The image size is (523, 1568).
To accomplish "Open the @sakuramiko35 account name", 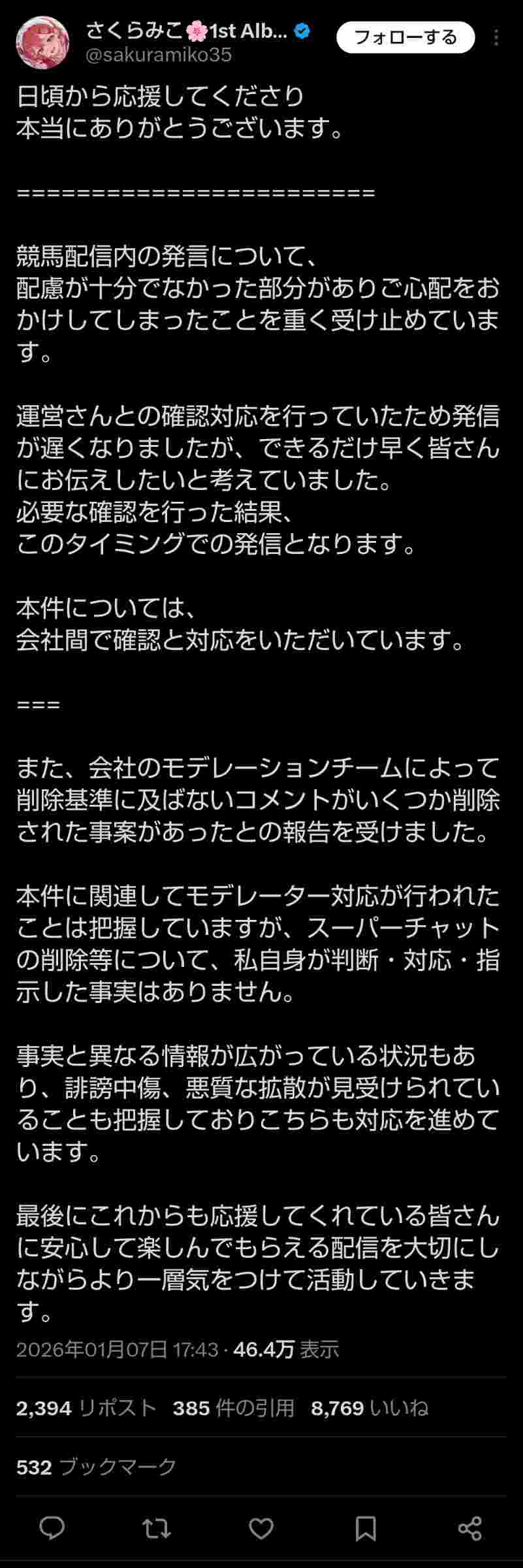I will pyautogui.click(x=159, y=55).
